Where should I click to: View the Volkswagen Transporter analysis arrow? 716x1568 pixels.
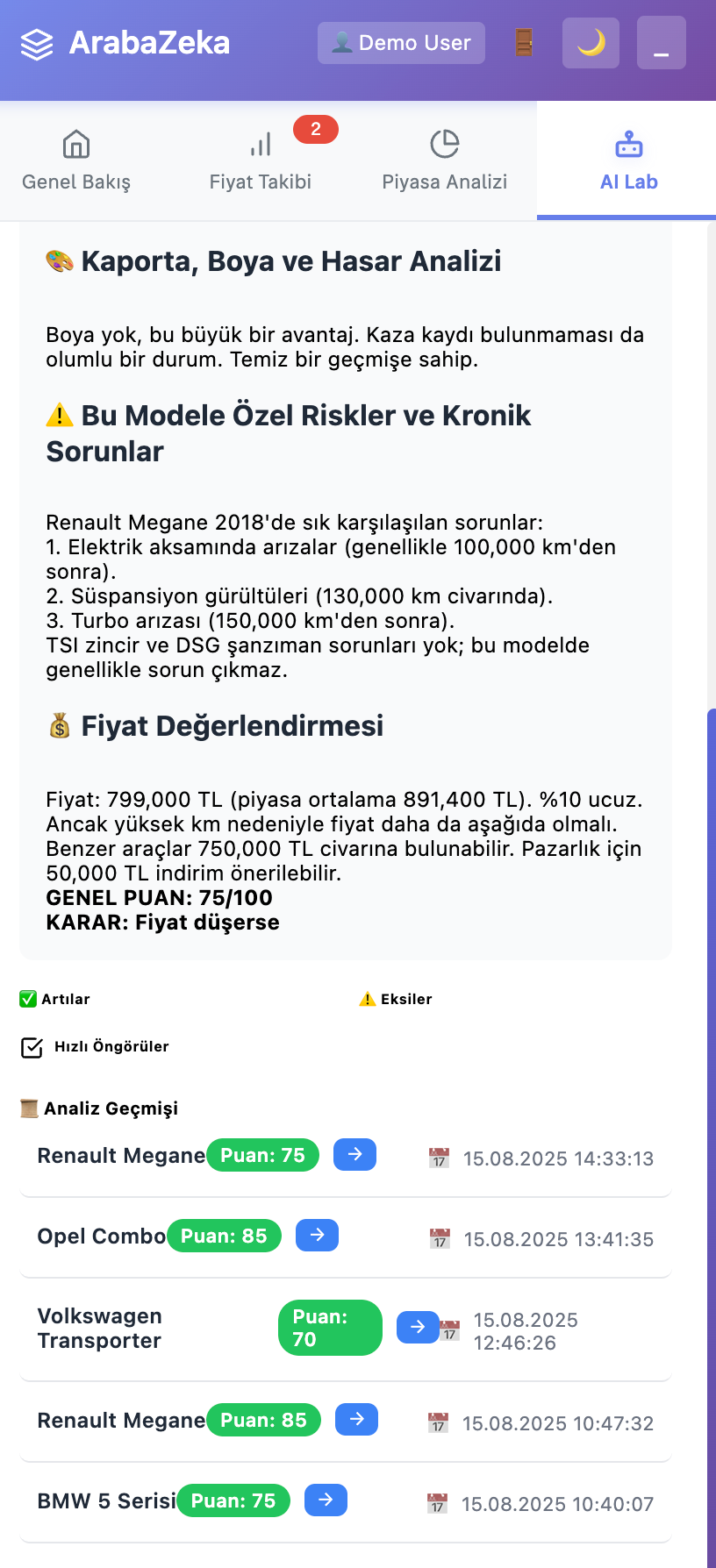(x=418, y=1327)
